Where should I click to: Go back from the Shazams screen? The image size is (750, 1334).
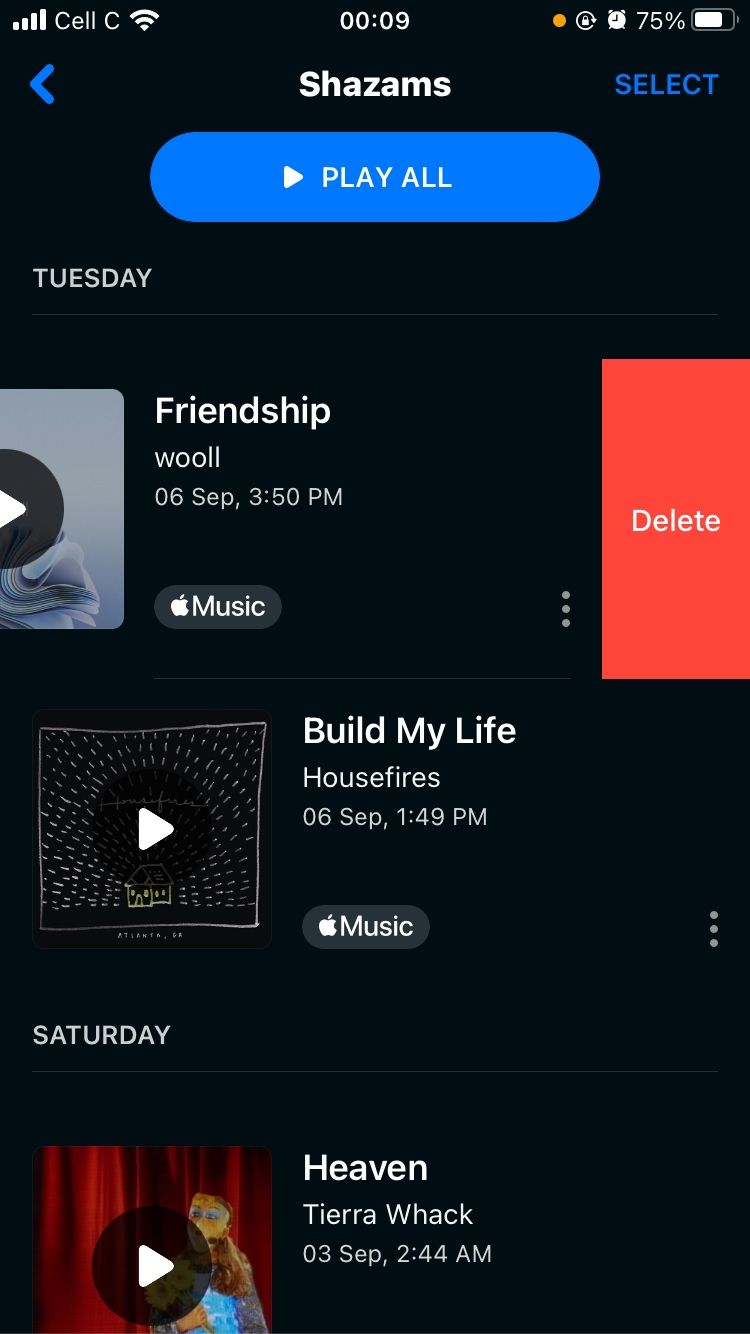[x=42, y=85]
